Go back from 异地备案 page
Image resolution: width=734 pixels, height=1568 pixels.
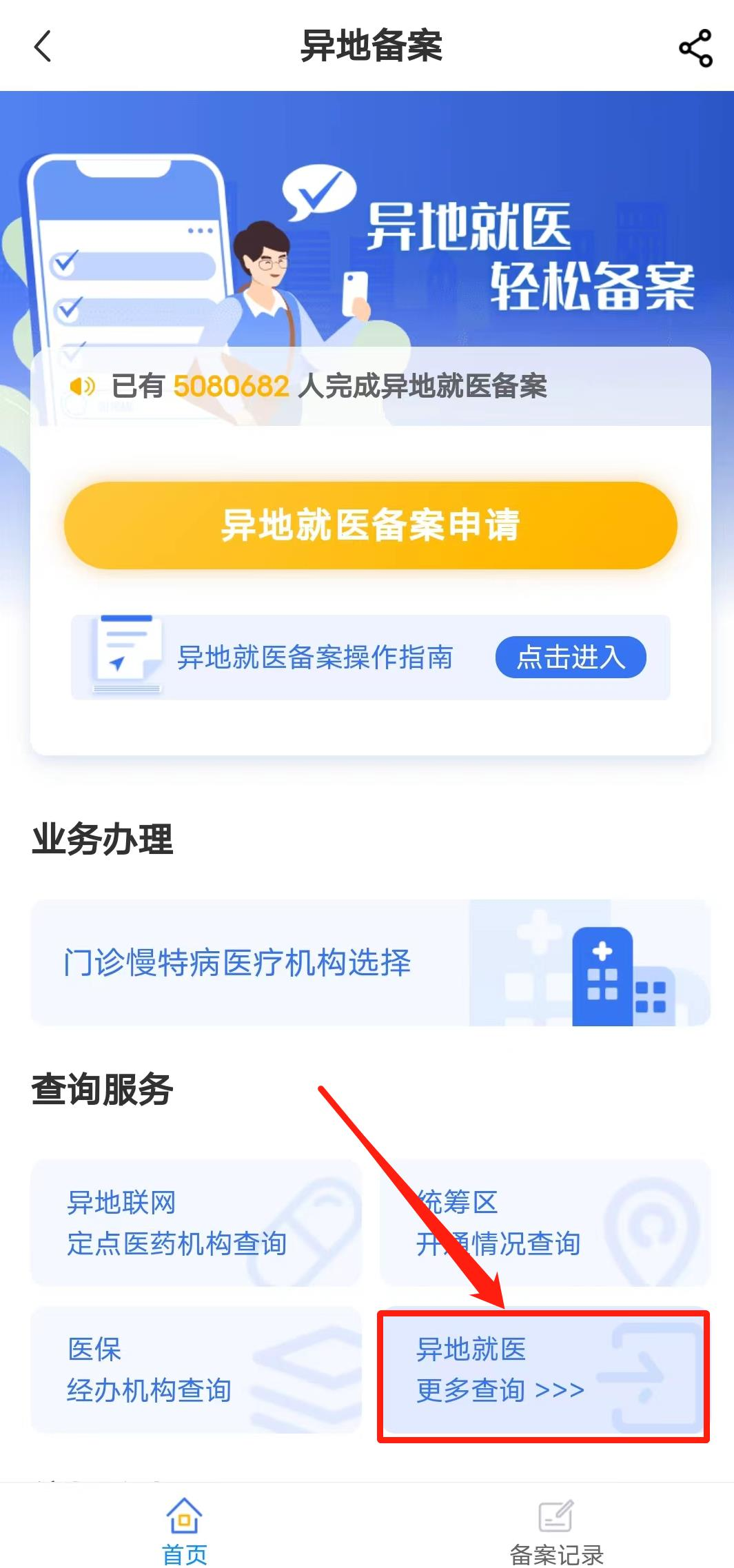click(x=43, y=47)
